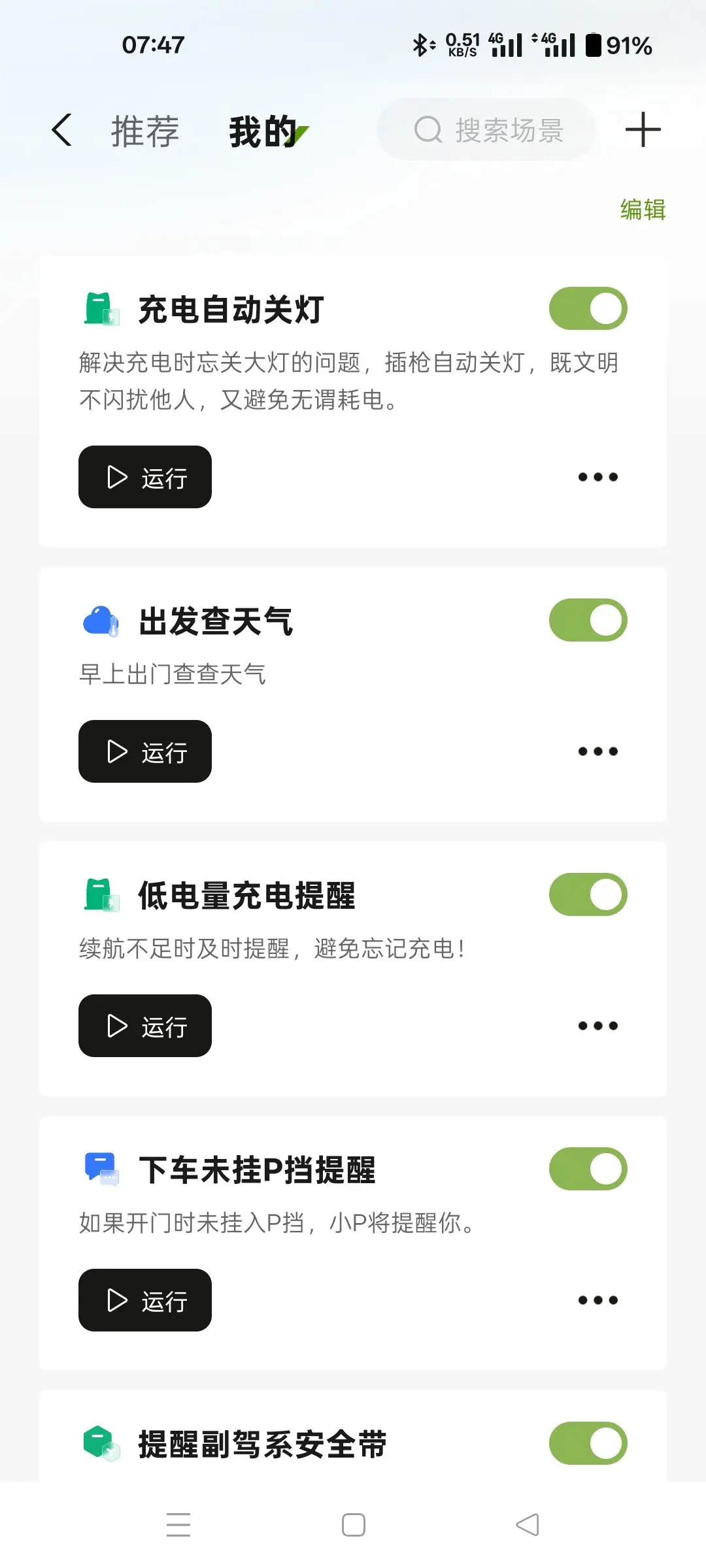Screen dimensions: 706x1568
Task: Switch off 下车未挂P挡提醒
Action: pos(588,1169)
